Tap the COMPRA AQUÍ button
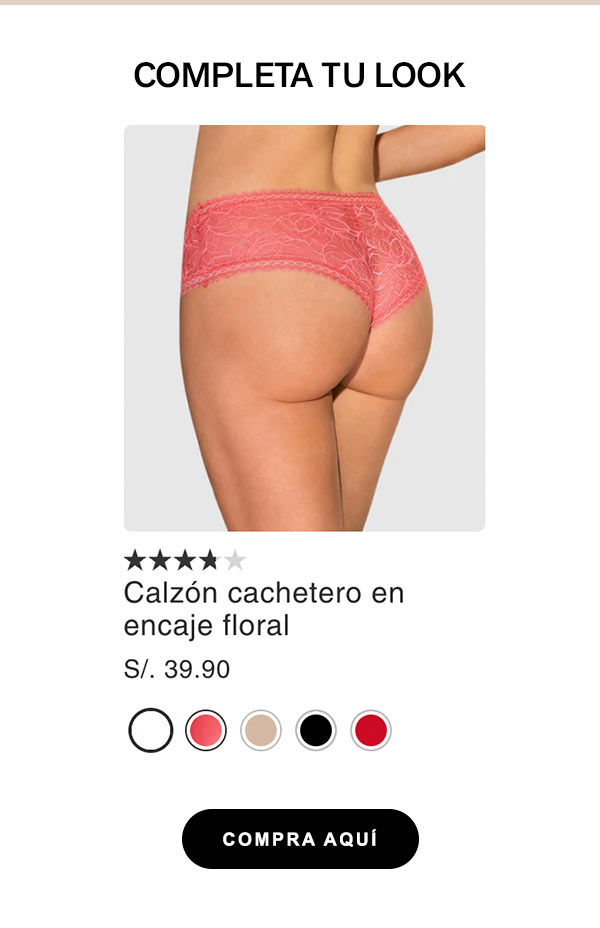The width and height of the screenshot is (600, 928). [x=300, y=838]
